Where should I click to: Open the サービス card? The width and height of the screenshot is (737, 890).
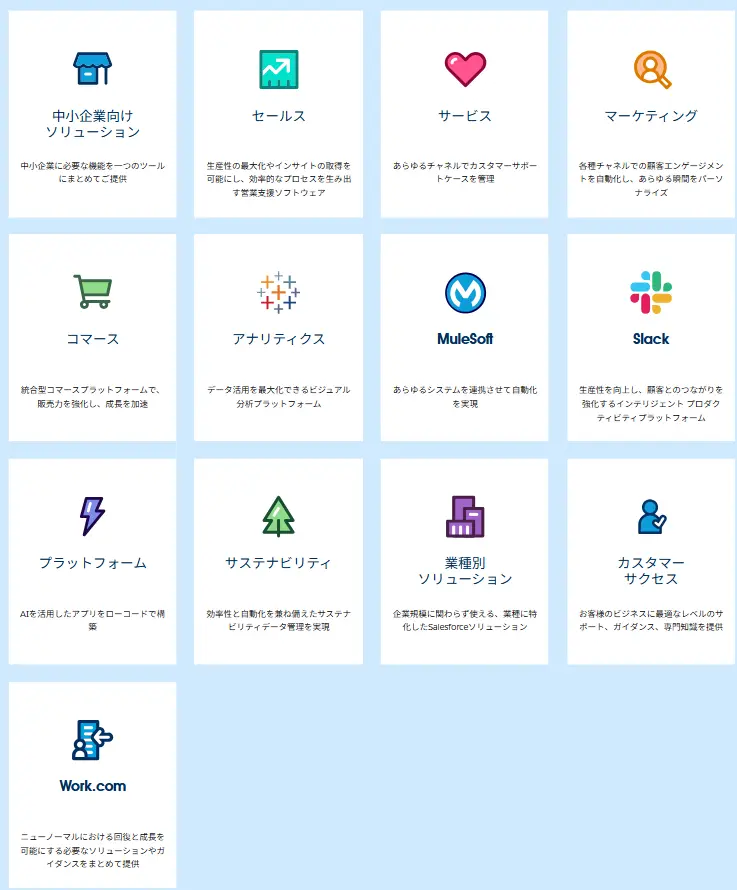(x=465, y=114)
